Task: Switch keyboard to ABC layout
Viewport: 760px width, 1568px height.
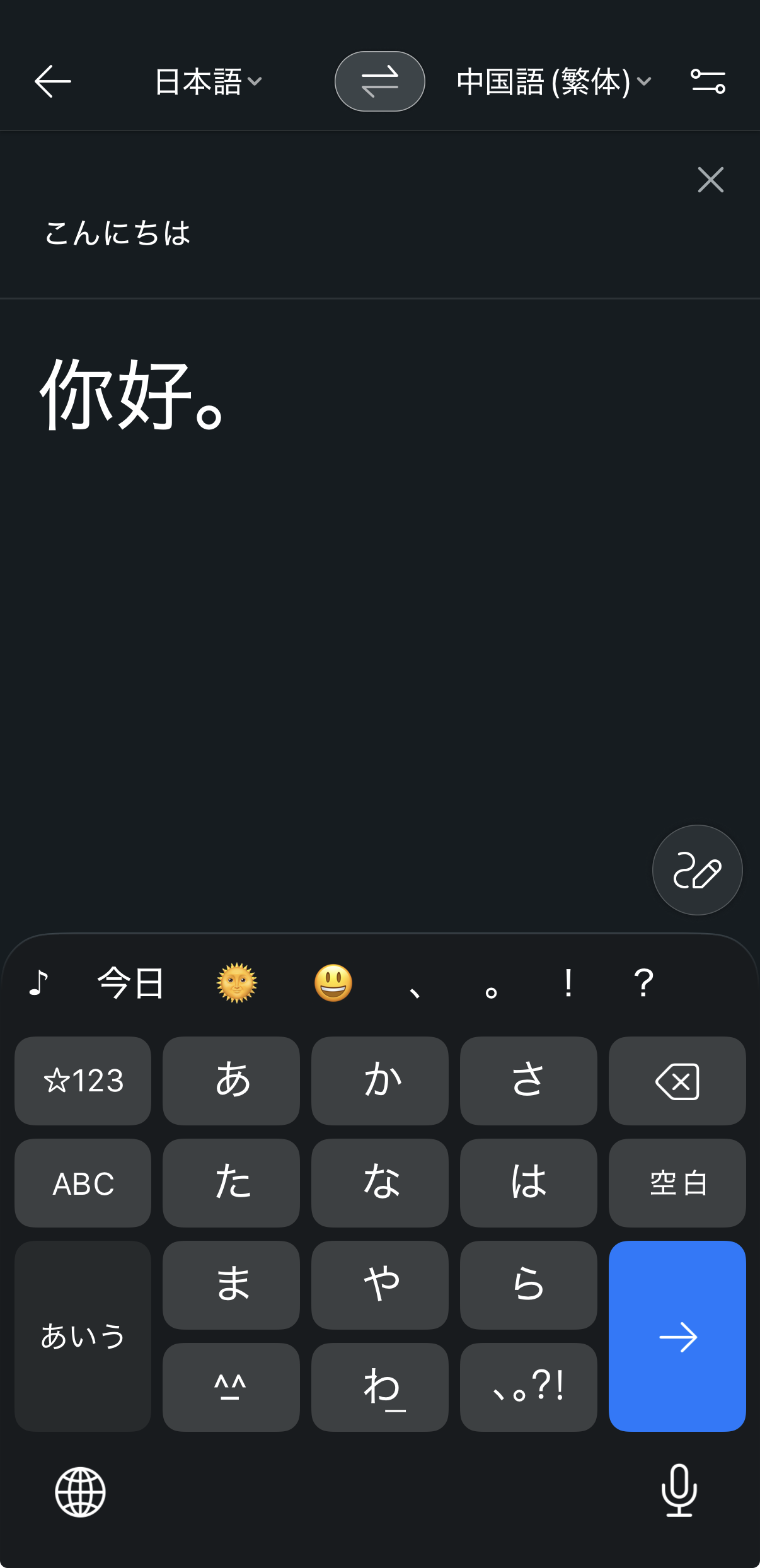Action: tap(83, 1183)
